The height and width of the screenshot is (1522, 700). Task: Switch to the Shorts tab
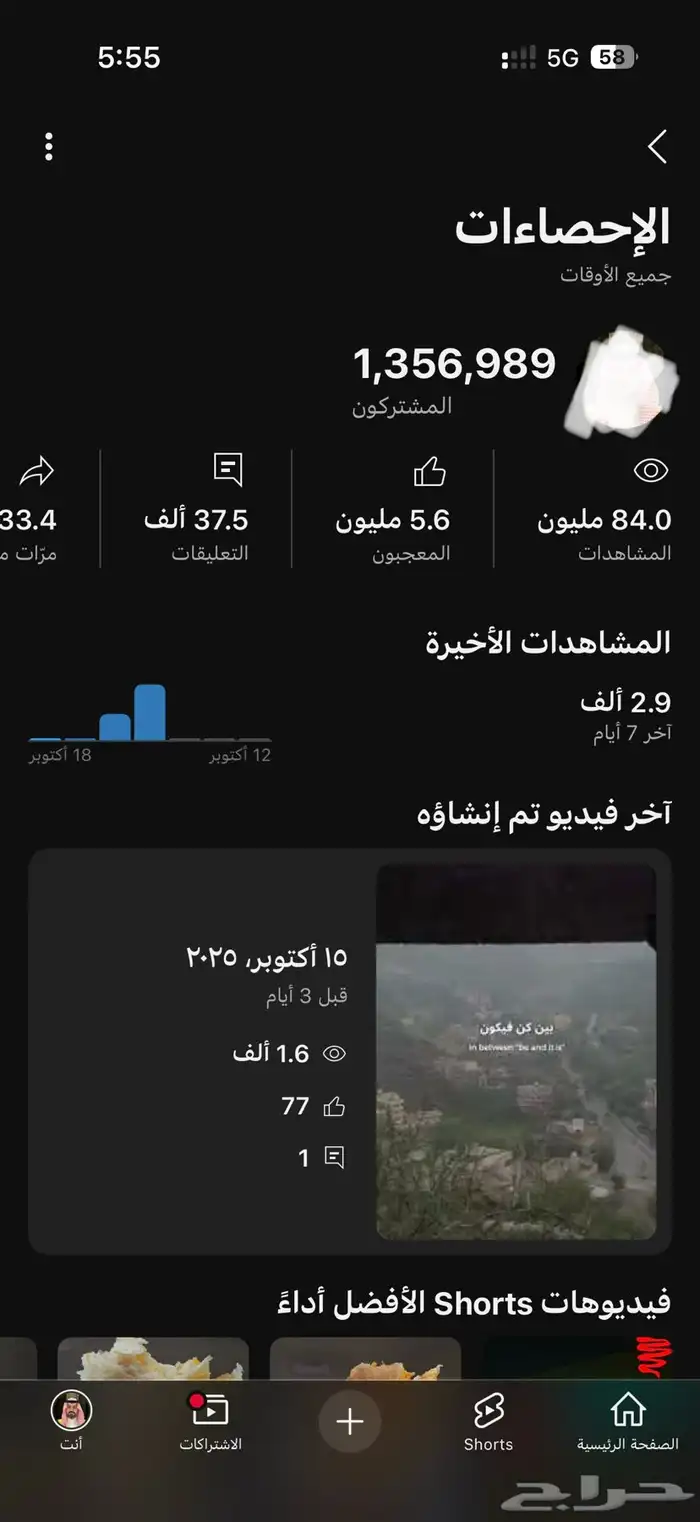(488, 1422)
